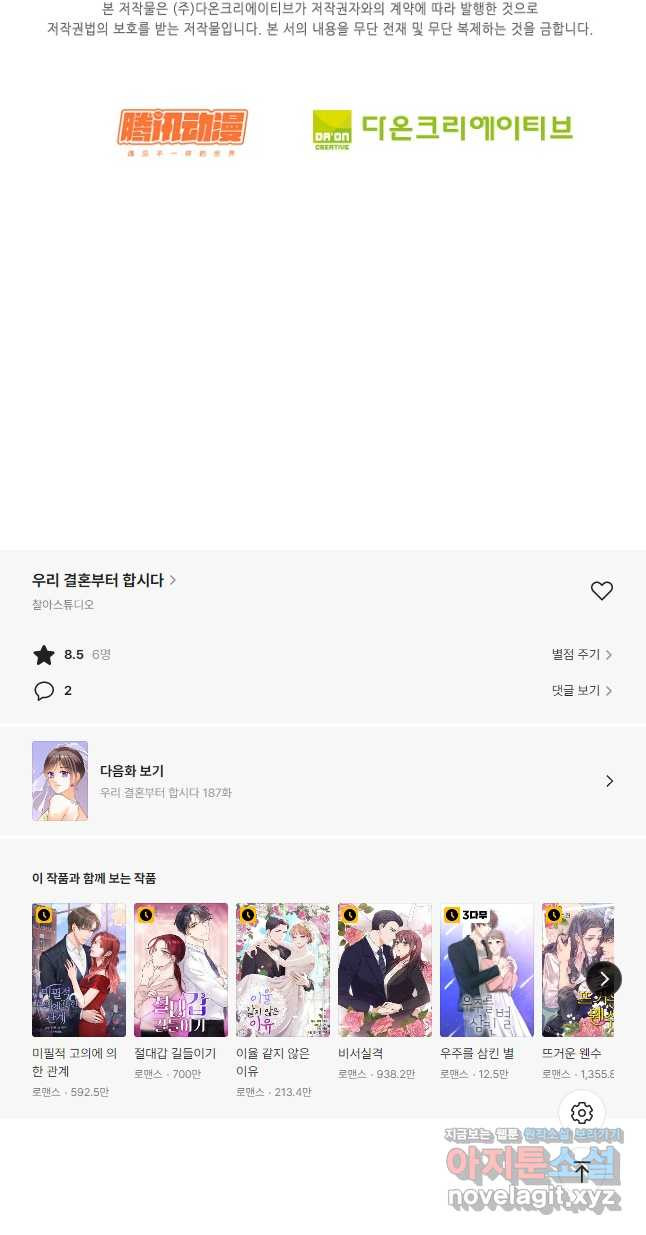
Task: Open 별점 주기 to rate
Action: [581, 655]
